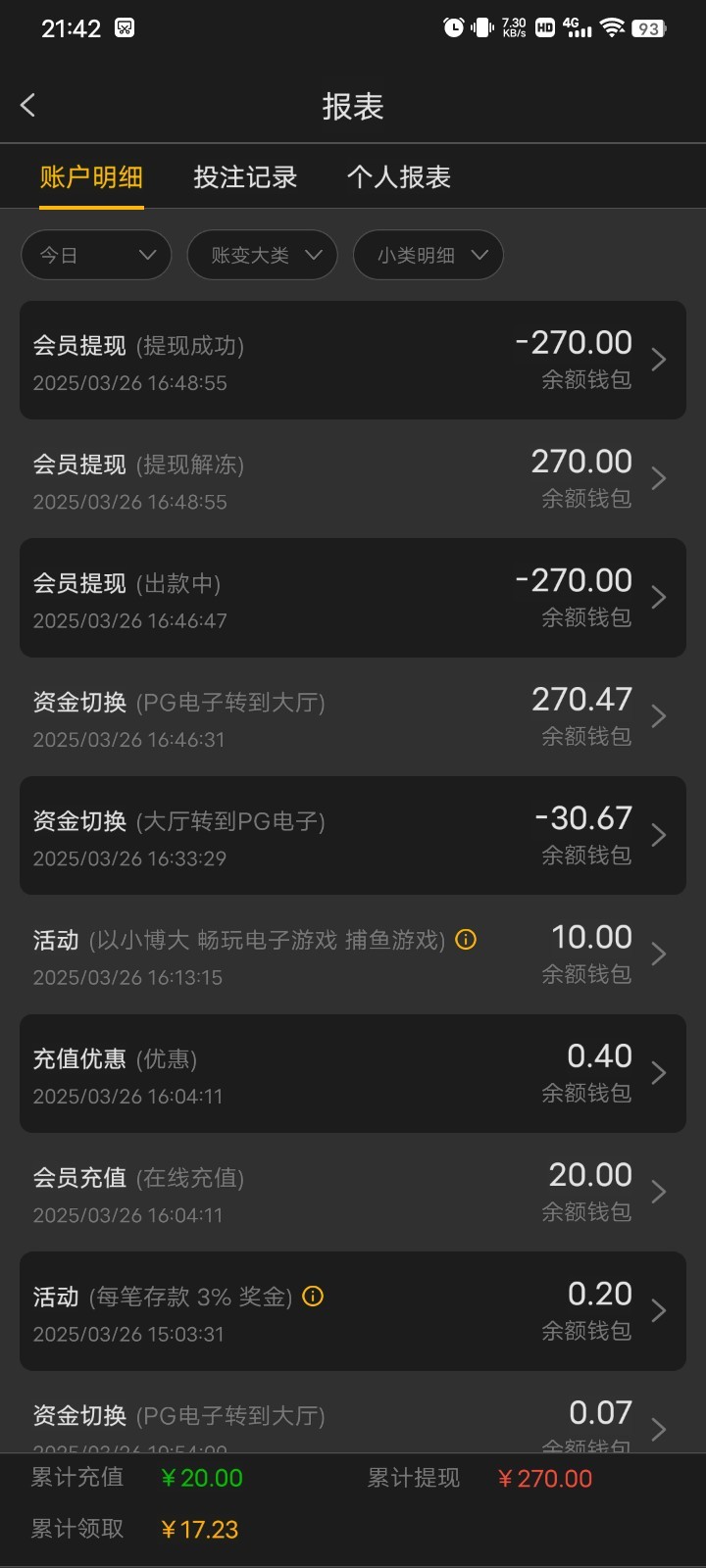
Task: Go back from the 报表 page
Action: [28, 106]
